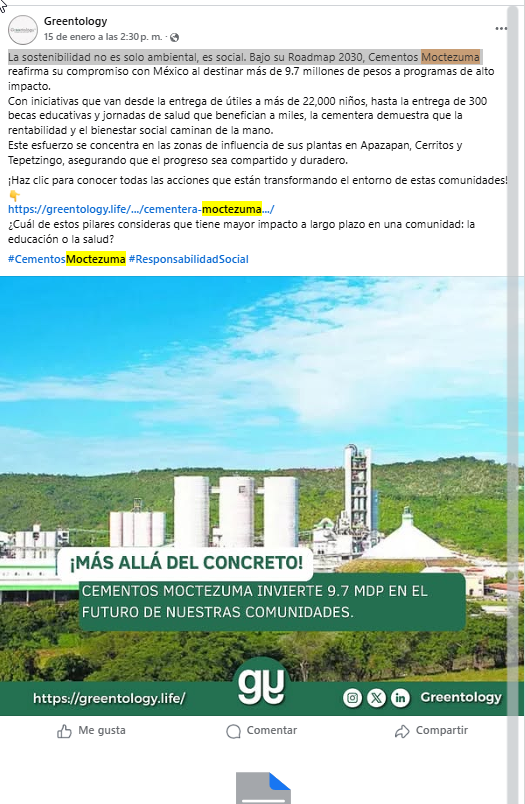
Task: Open the #CementosMoctezuma hashtag
Action: point(67,259)
